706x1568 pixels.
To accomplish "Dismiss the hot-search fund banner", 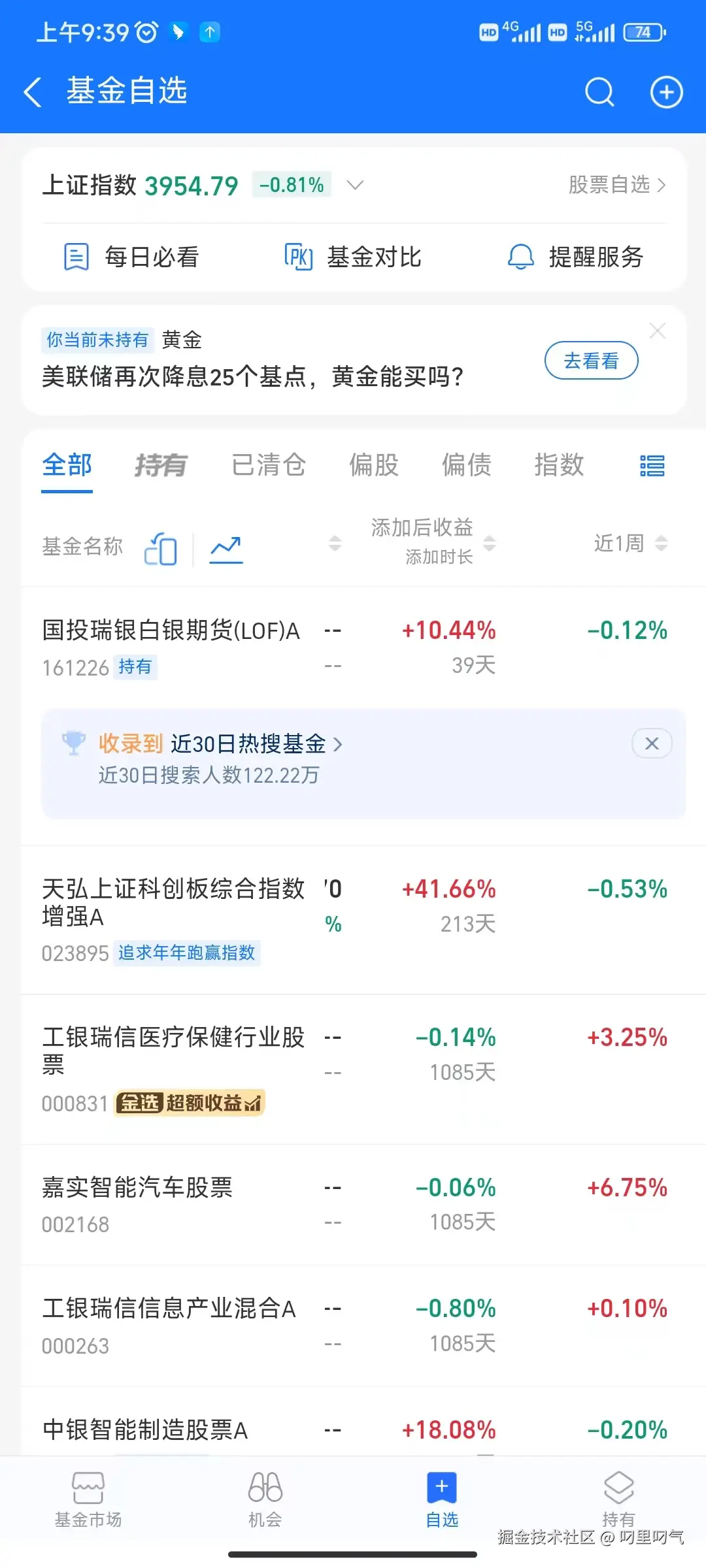I will [x=651, y=743].
